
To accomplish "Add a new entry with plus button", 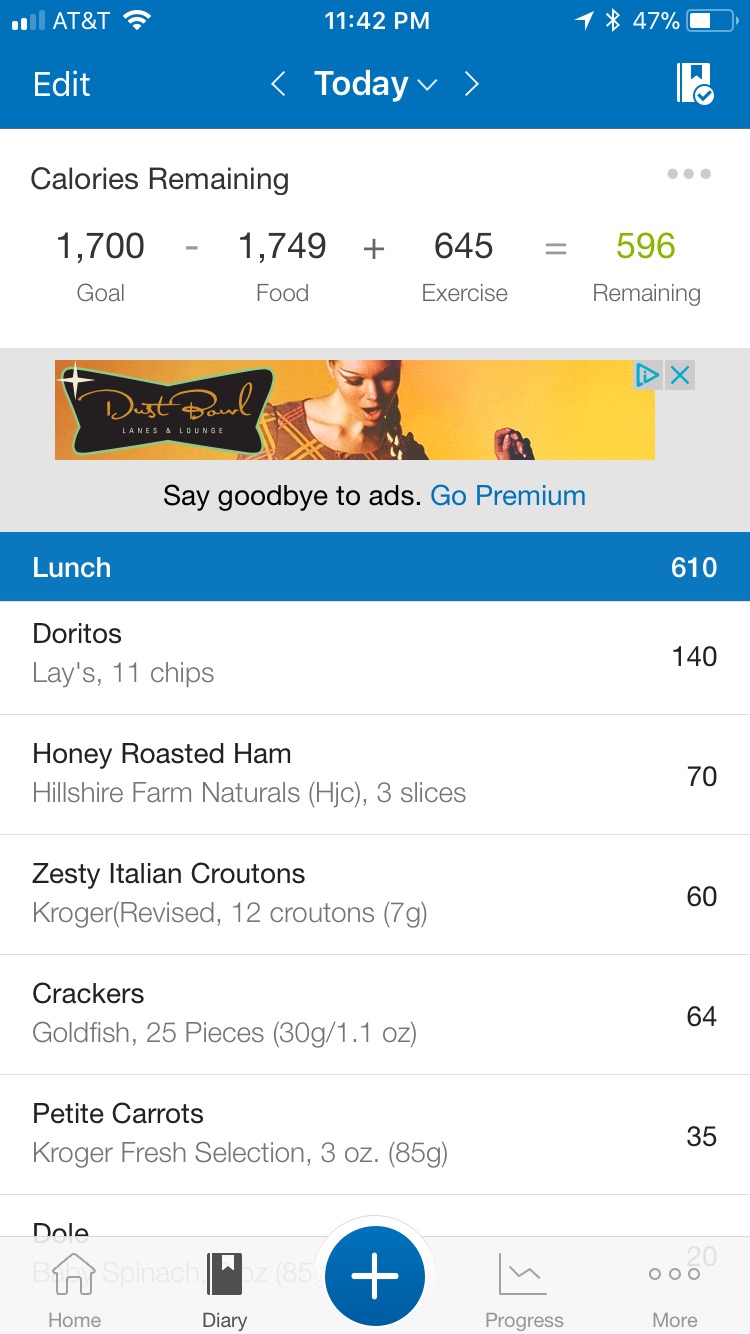I will click(x=375, y=1277).
